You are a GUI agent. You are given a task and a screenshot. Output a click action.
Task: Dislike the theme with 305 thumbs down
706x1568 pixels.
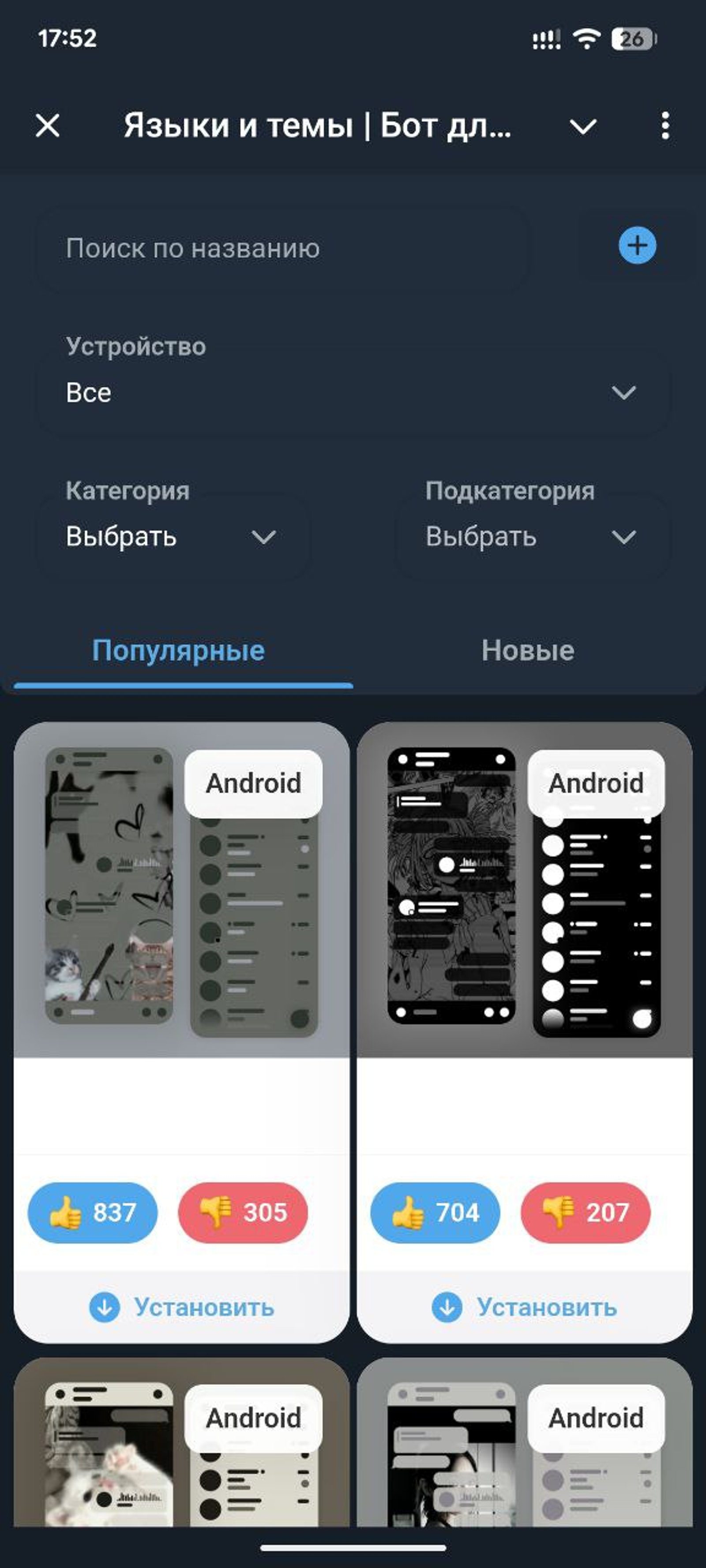coord(243,1212)
